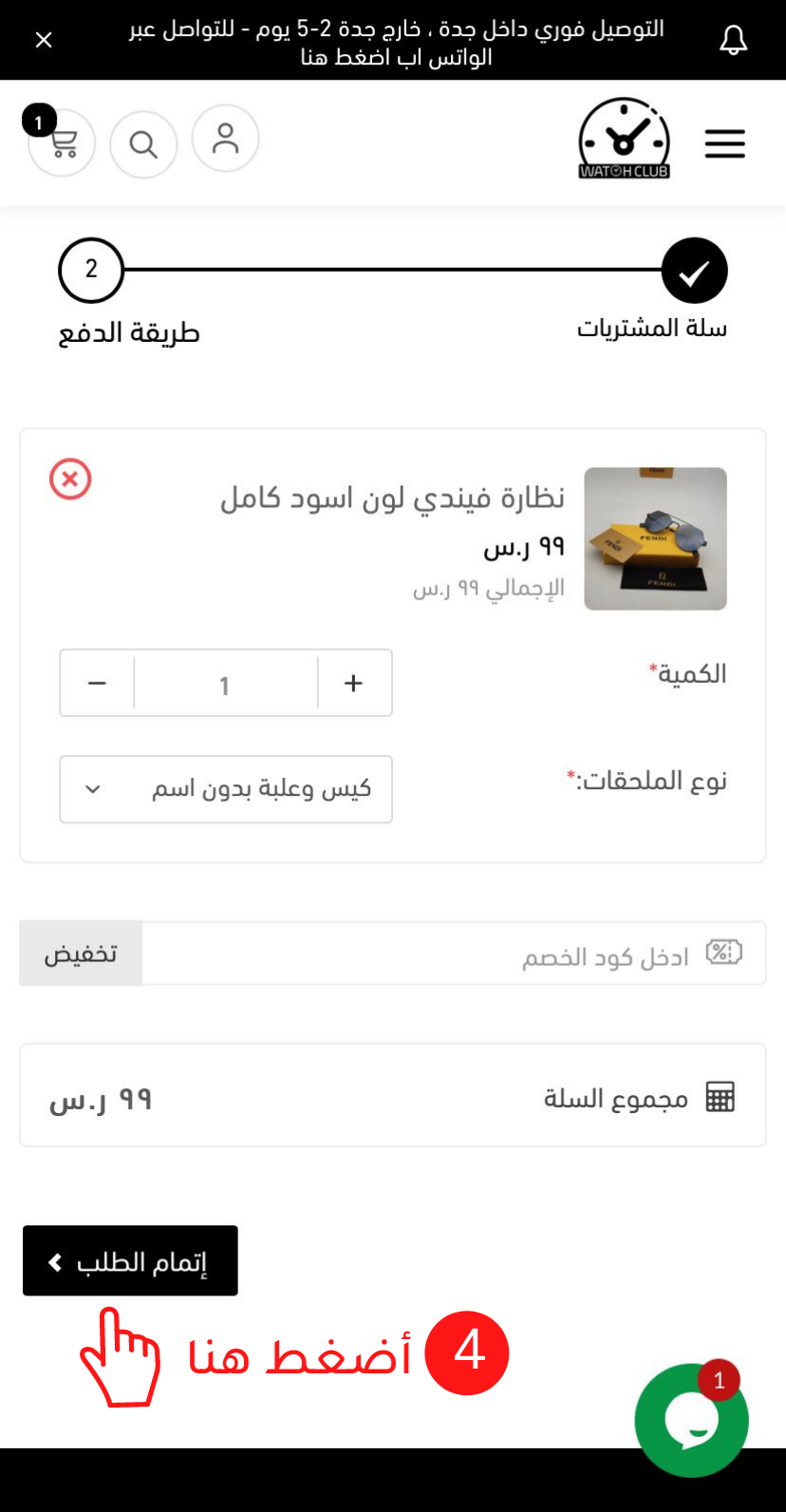Decrease the quantity with the minus button
Viewport: 786px width, 1512px height.
(x=97, y=683)
